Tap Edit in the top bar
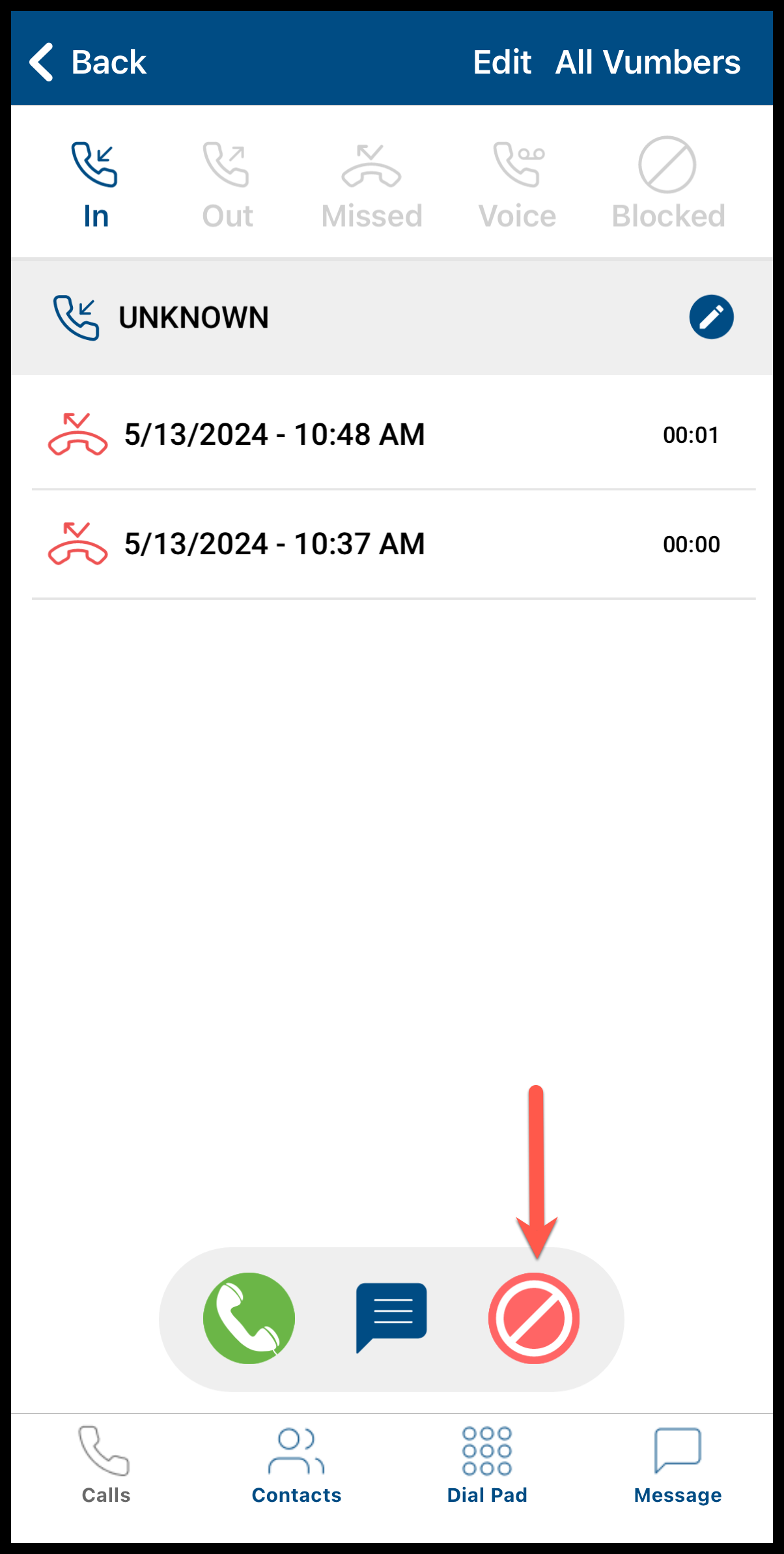 (501, 63)
